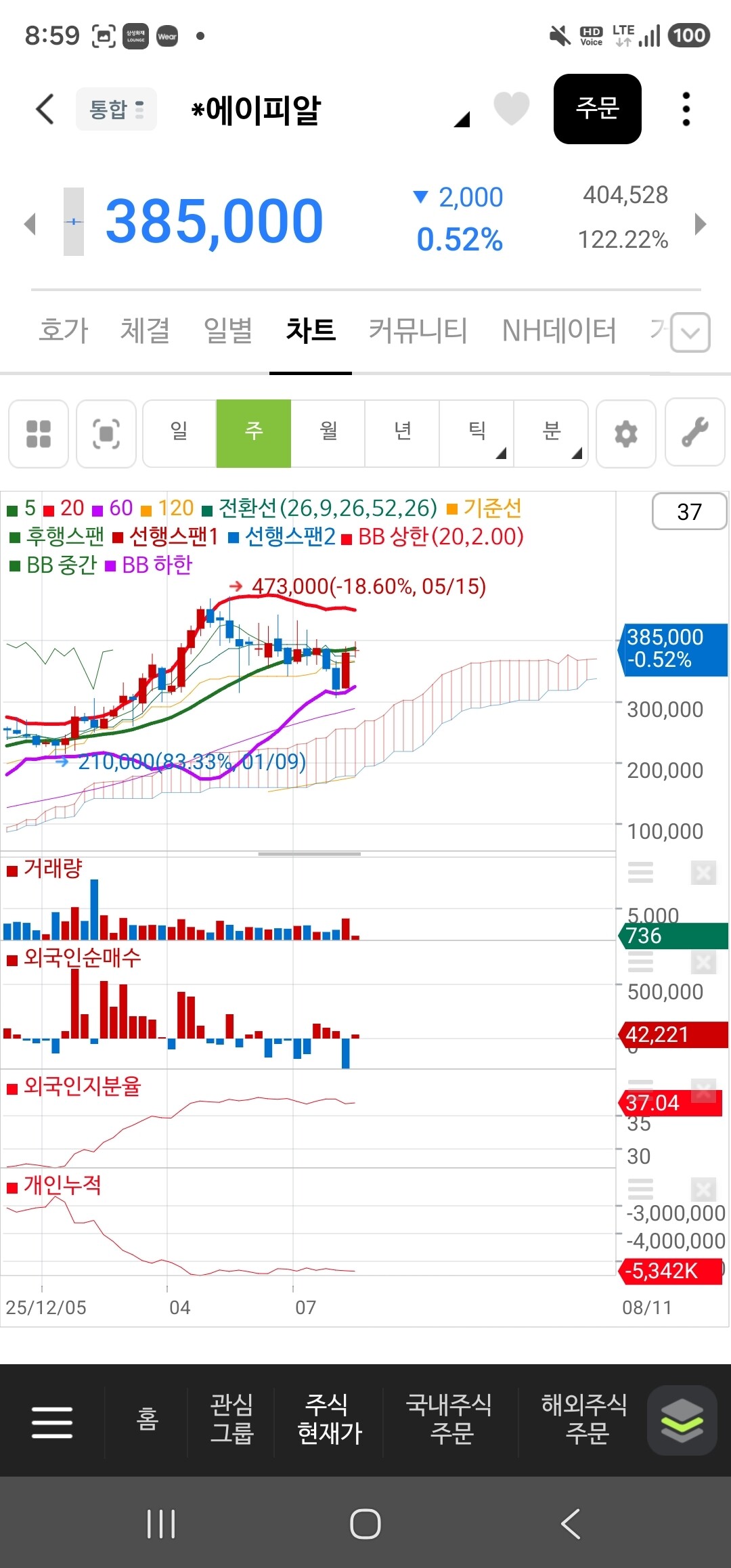731x1568 pixels.
Task: Expand the tab list chevron
Action: pyautogui.click(x=690, y=332)
